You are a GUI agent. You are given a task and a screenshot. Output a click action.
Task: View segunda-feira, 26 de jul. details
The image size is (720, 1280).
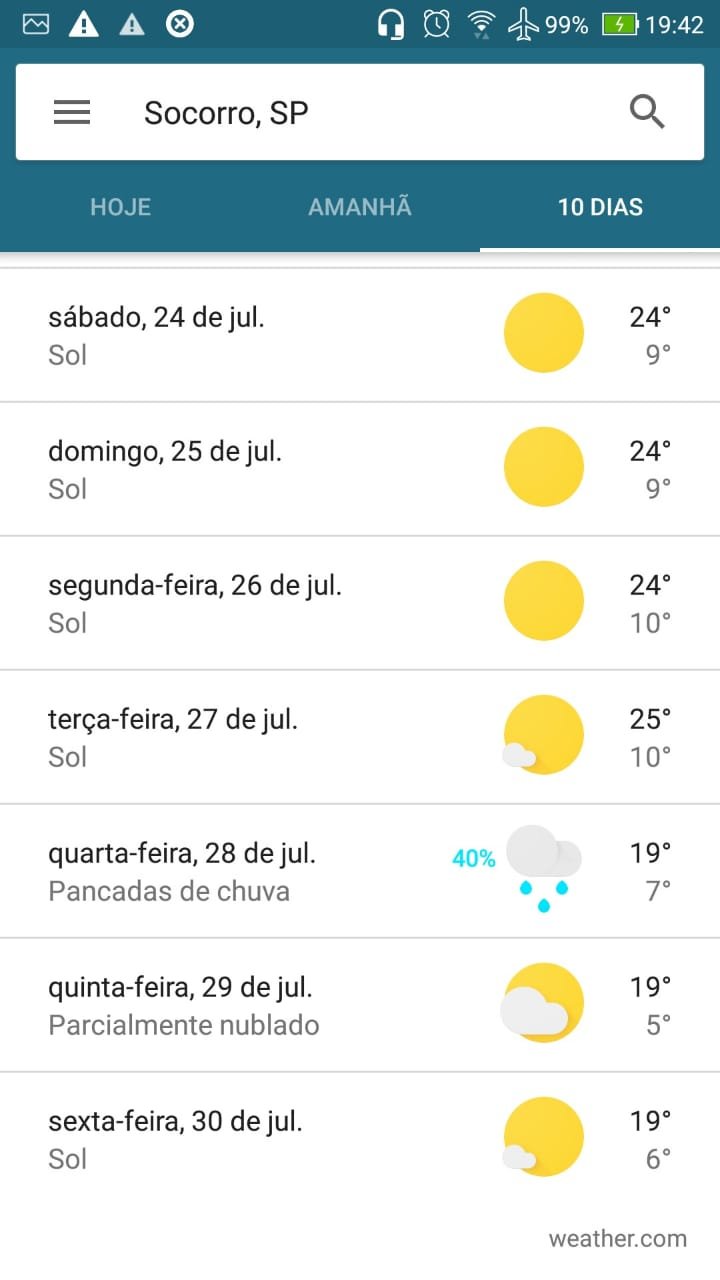click(360, 603)
